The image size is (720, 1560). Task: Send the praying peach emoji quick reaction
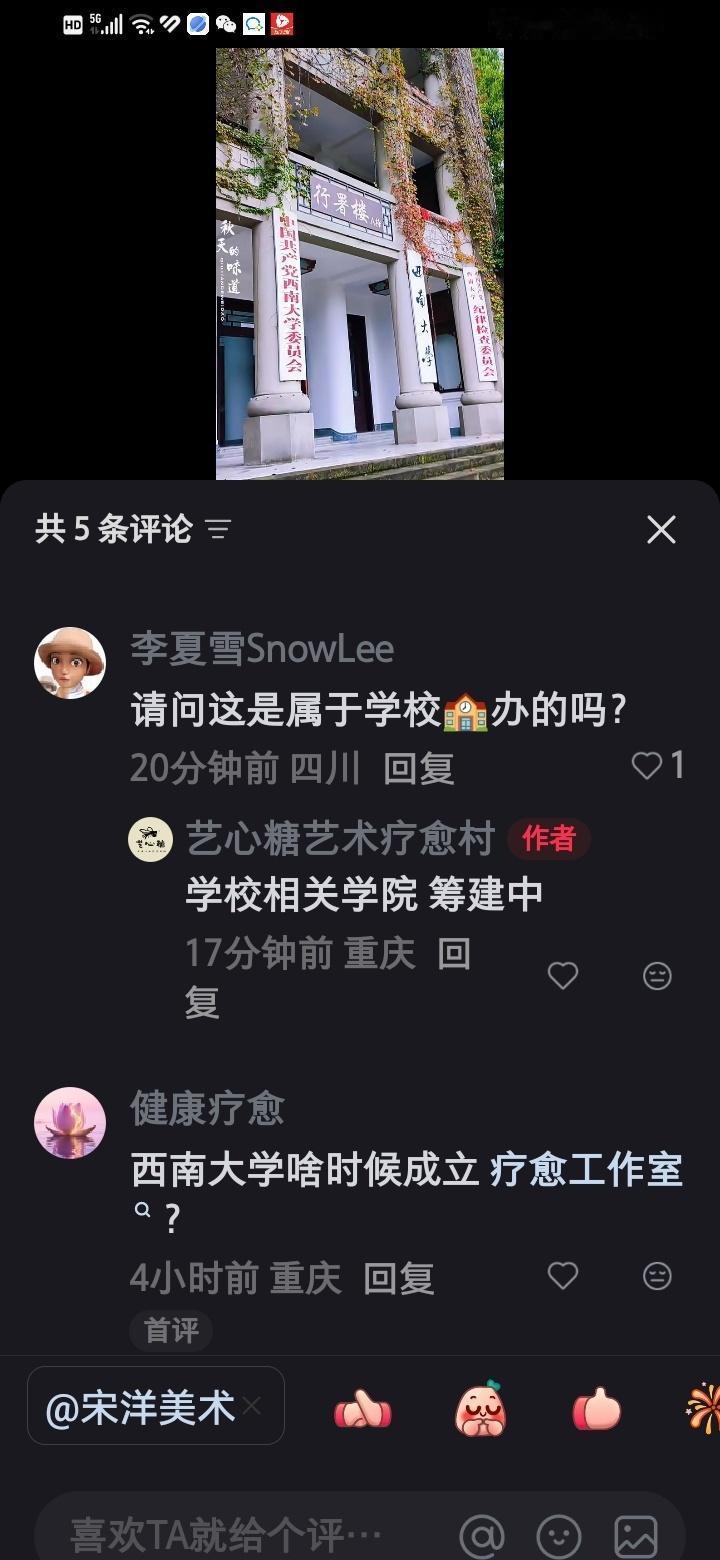(482, 1406)
